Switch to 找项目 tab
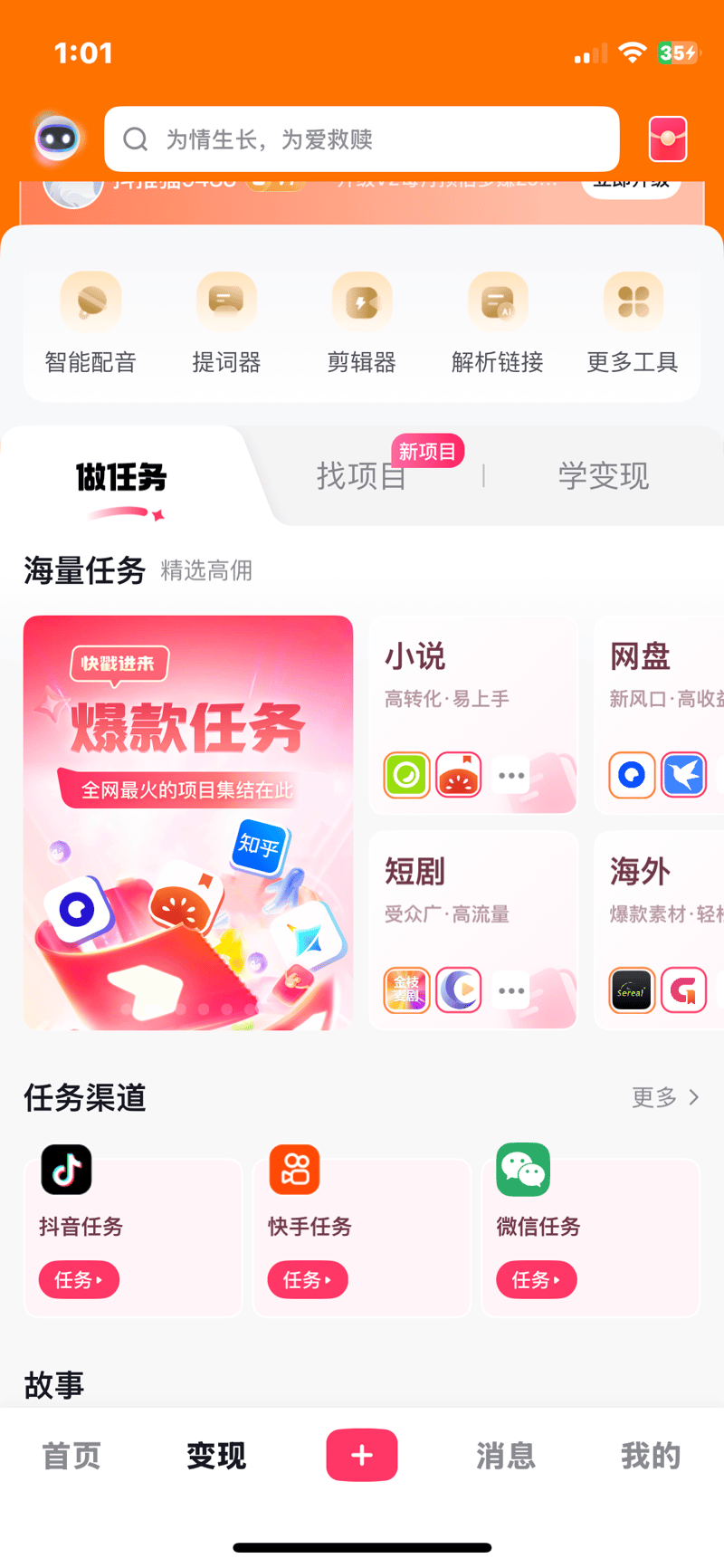724x1568 pixels. (x=362, y=476)
